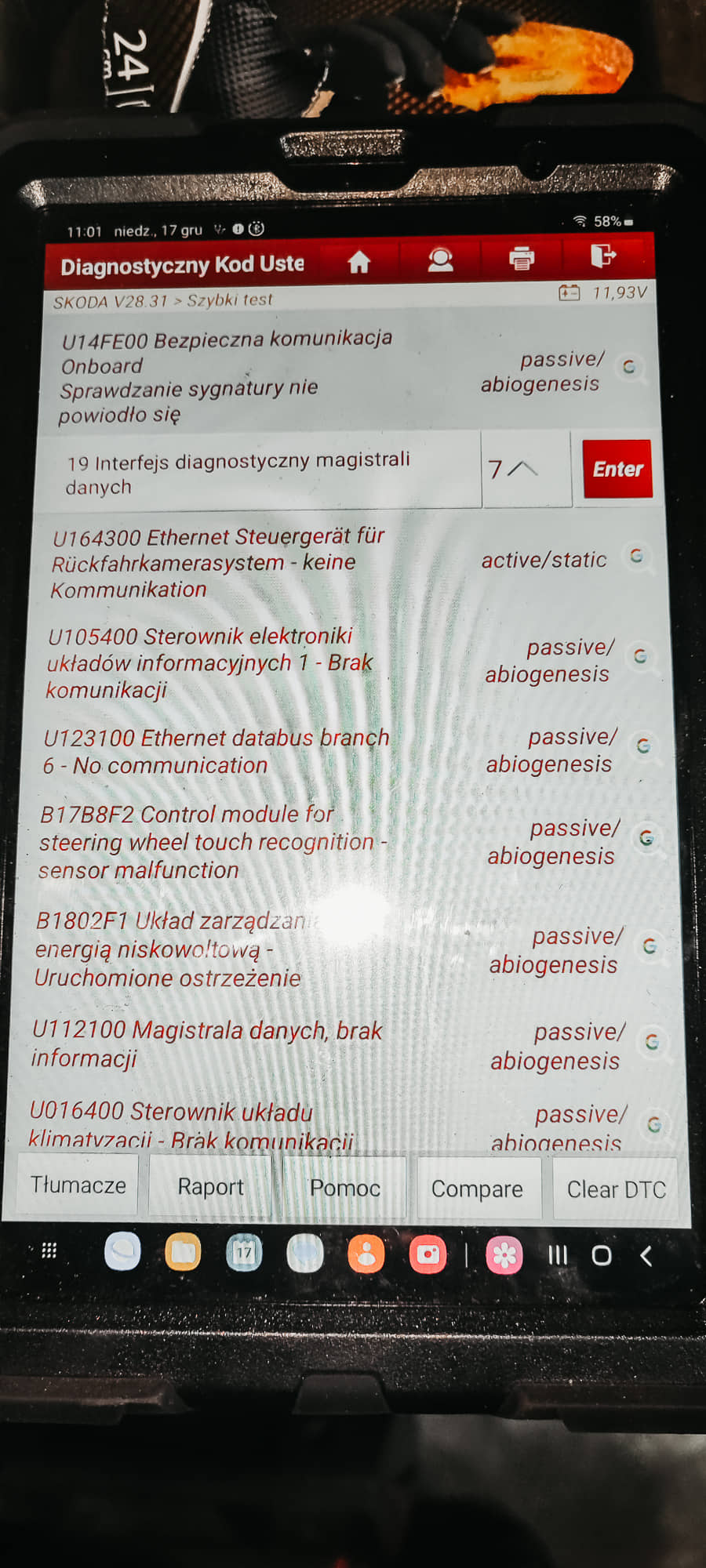Image resolution: width=706 pixels, height=1568 pixels.
Task: Go to the diagnostic app home screen
Action: pyautogui.click(x=359, y=261)
